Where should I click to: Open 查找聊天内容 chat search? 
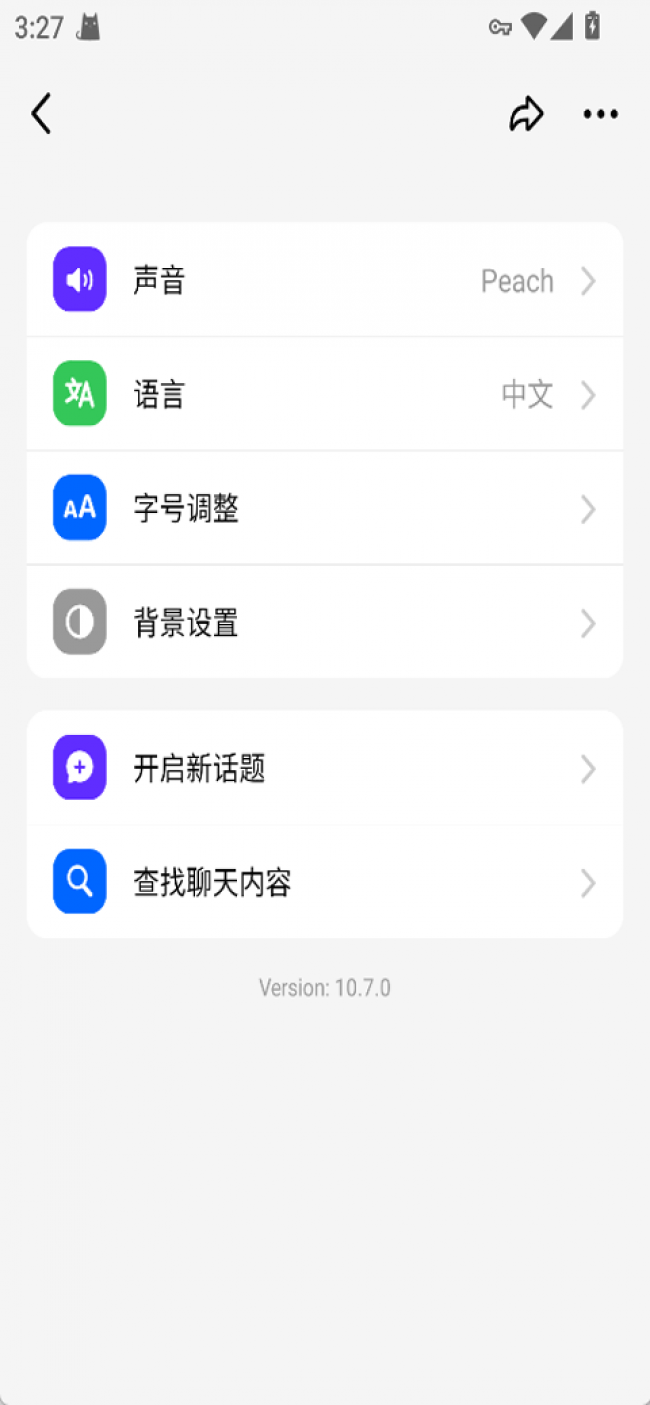click(x=324, y=882)
